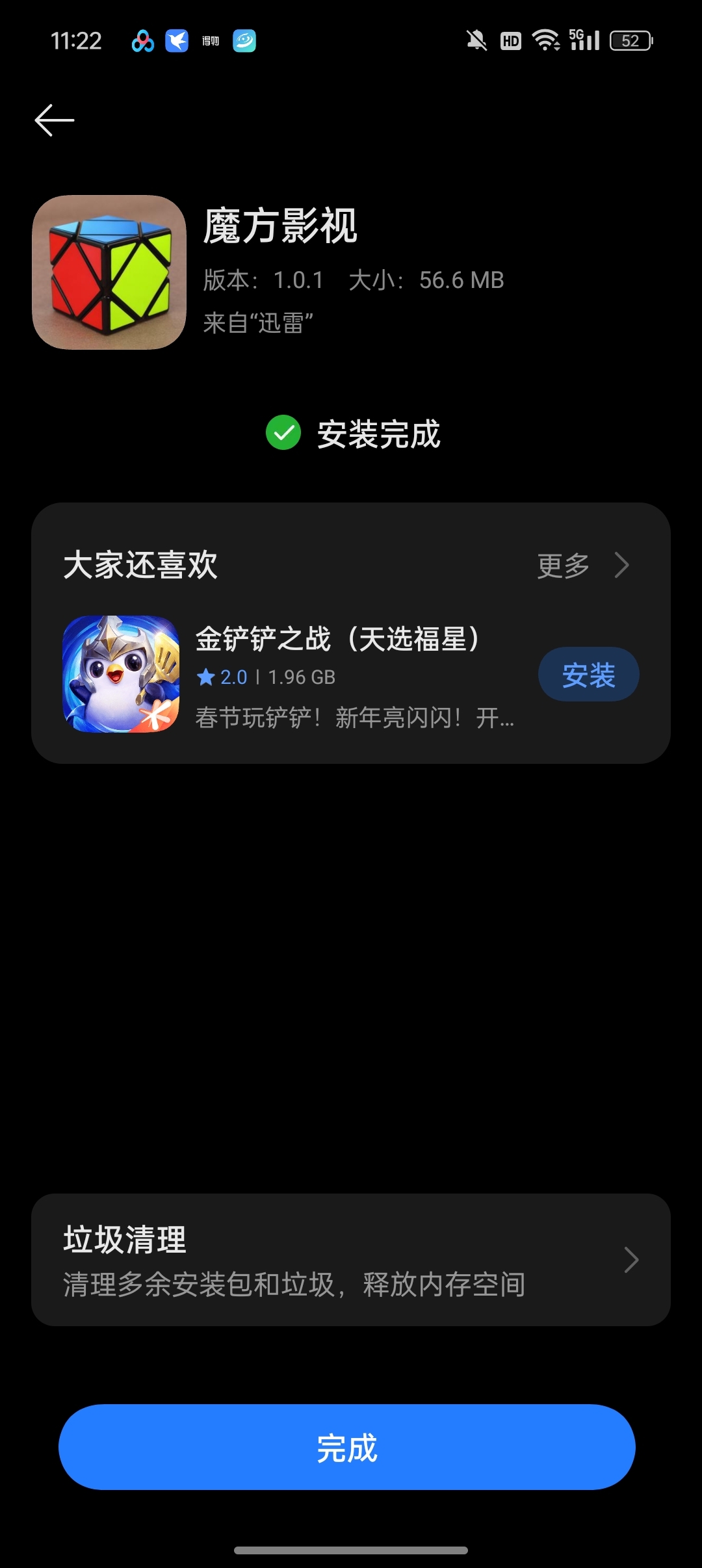The width and height of the screenshot is (702, 1568).
Task: Install 金铲铲之战 using the 安装 button
Action: [588, 674]
